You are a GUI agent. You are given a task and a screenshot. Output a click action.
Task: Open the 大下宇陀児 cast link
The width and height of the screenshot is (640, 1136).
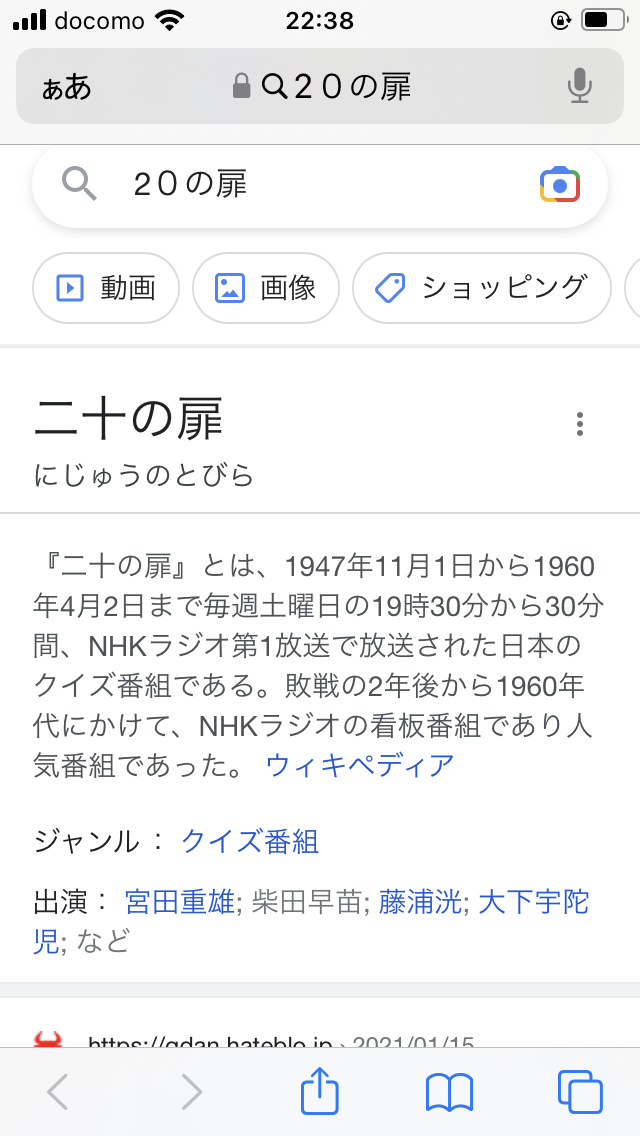533,903
